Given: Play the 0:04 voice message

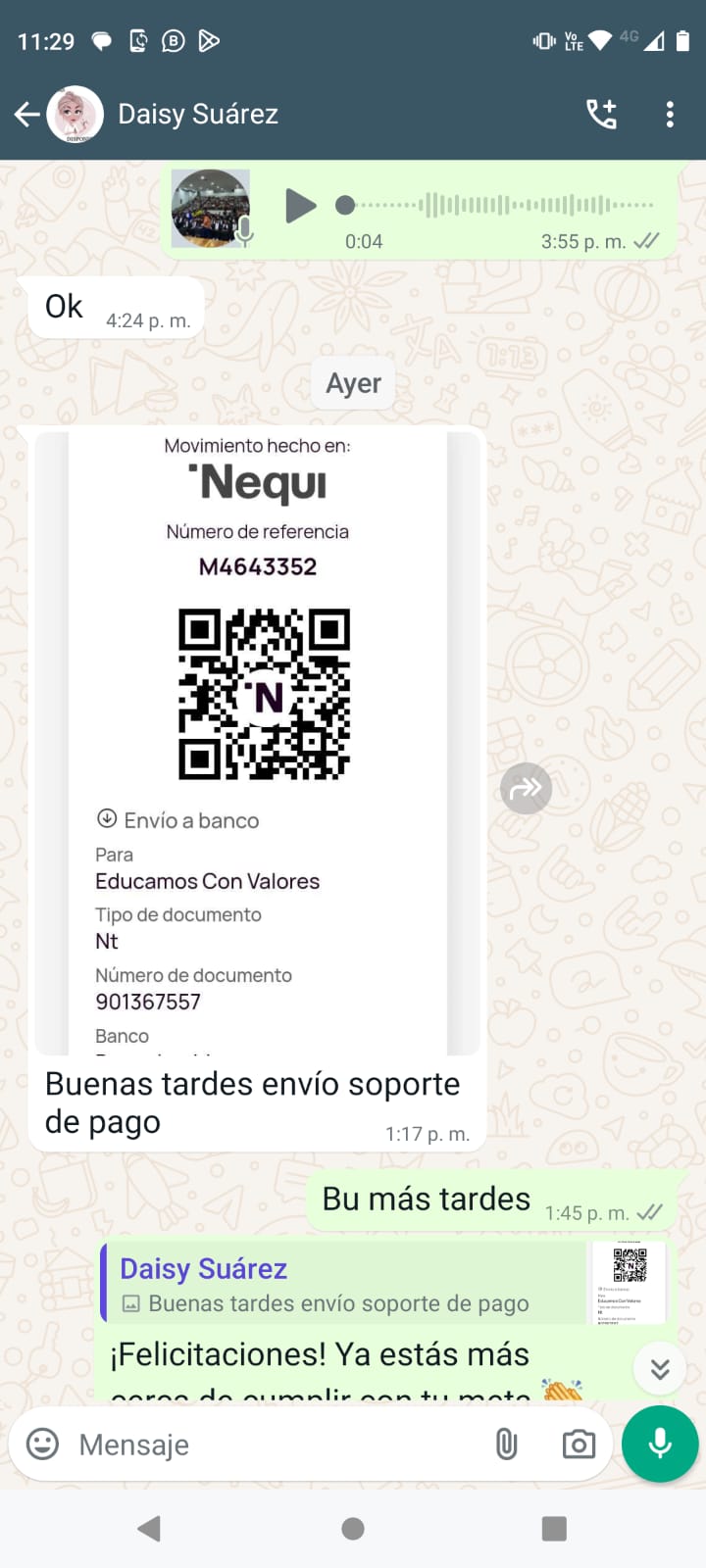Looking at the screenshot, I should pyautogui.click(x=300, y=206).
